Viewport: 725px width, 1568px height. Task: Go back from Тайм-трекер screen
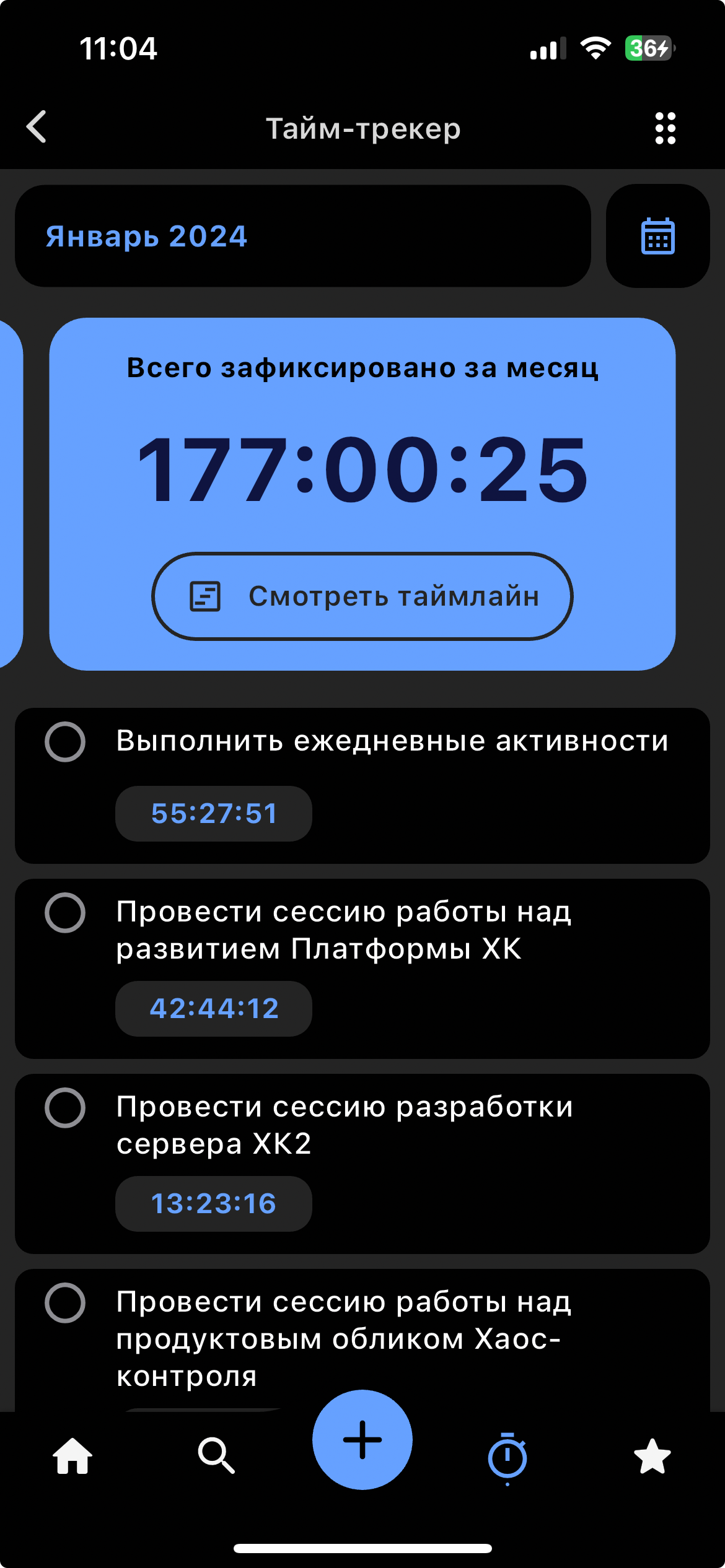pos(37,127)
